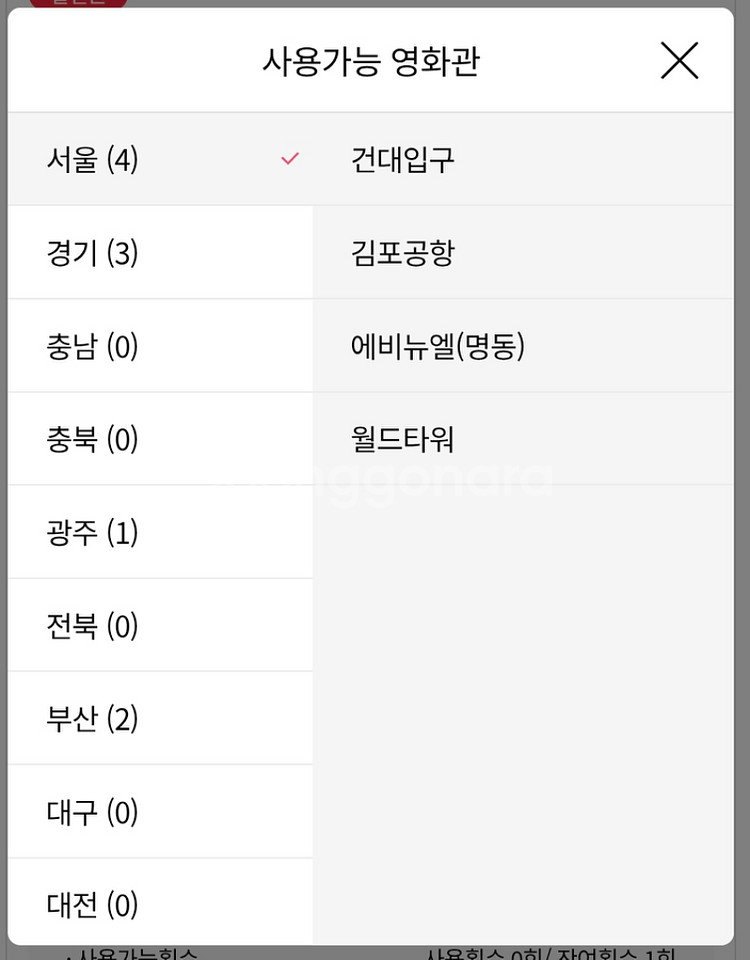This screenshot has height=960, width=750.
Task: Select the 대전 (0) region
Action: tap(160, 903)
